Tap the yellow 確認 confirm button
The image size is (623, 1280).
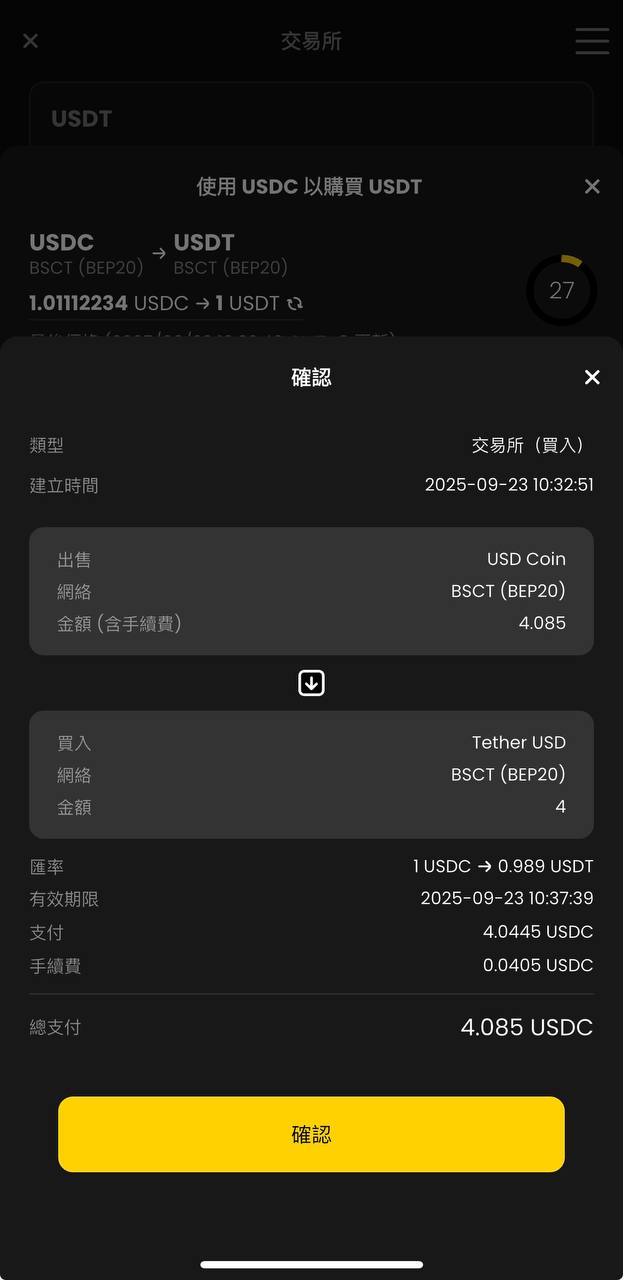click(x=311, y=1134)
